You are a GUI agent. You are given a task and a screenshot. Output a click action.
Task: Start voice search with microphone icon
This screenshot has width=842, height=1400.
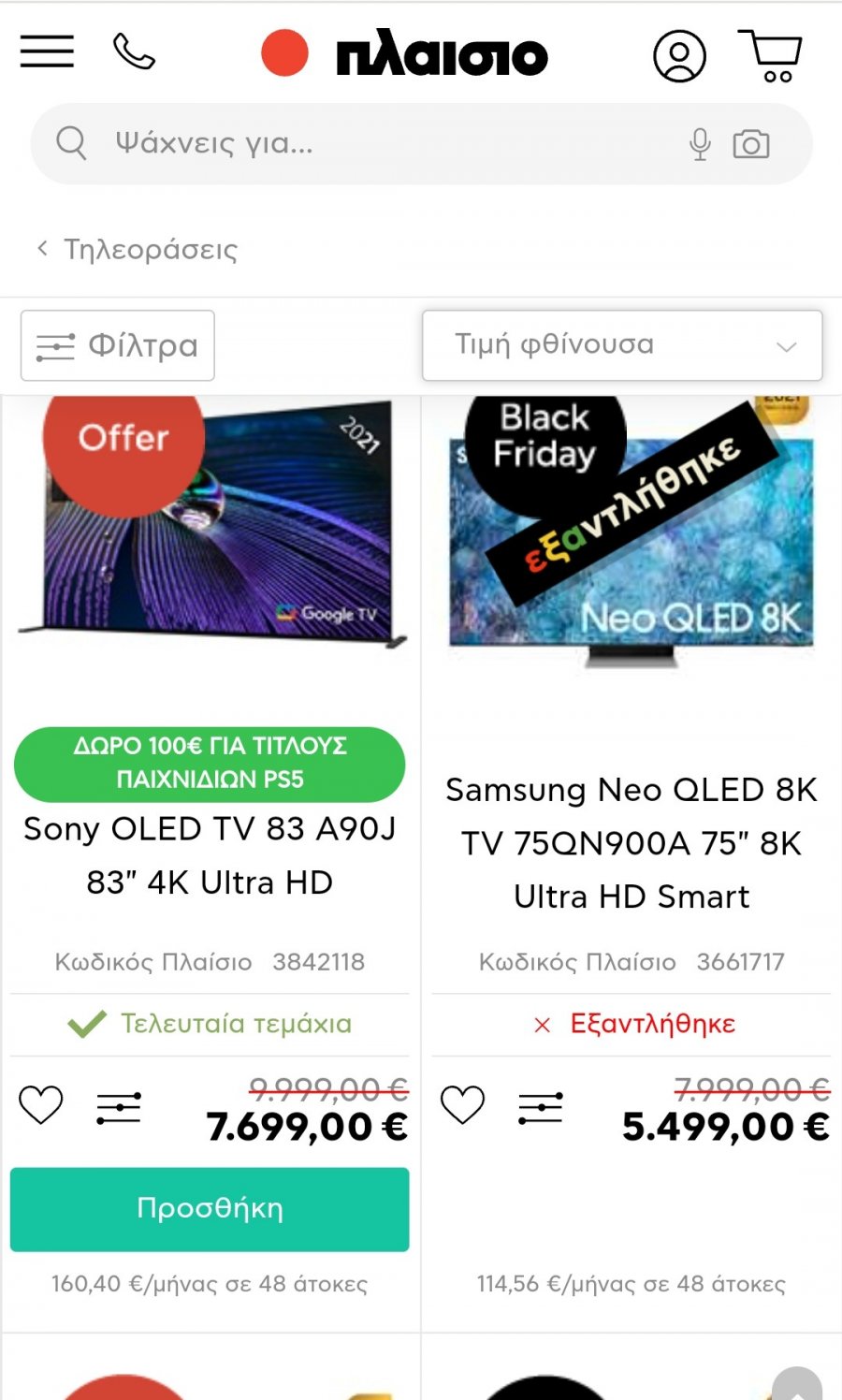pyautogui.click(x=700, y=144)
